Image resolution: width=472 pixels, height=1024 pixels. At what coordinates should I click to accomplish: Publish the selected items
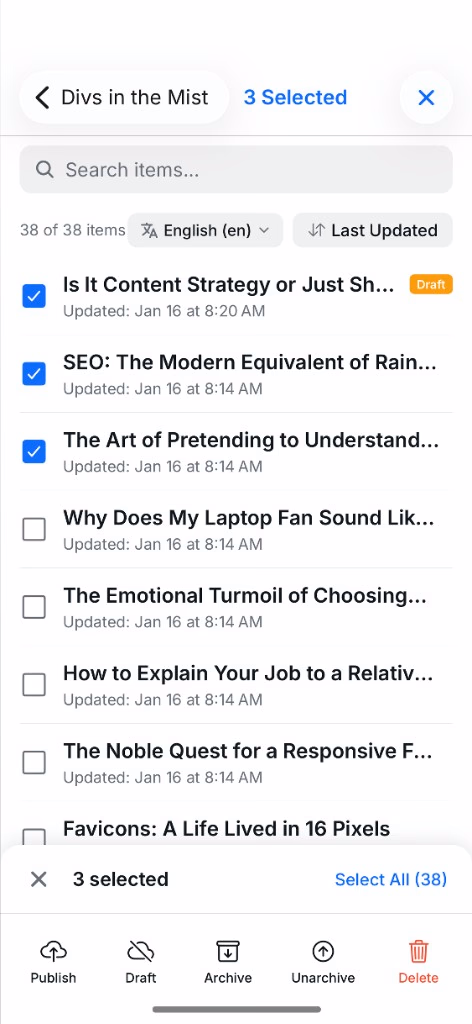click(x=54, y=962)
